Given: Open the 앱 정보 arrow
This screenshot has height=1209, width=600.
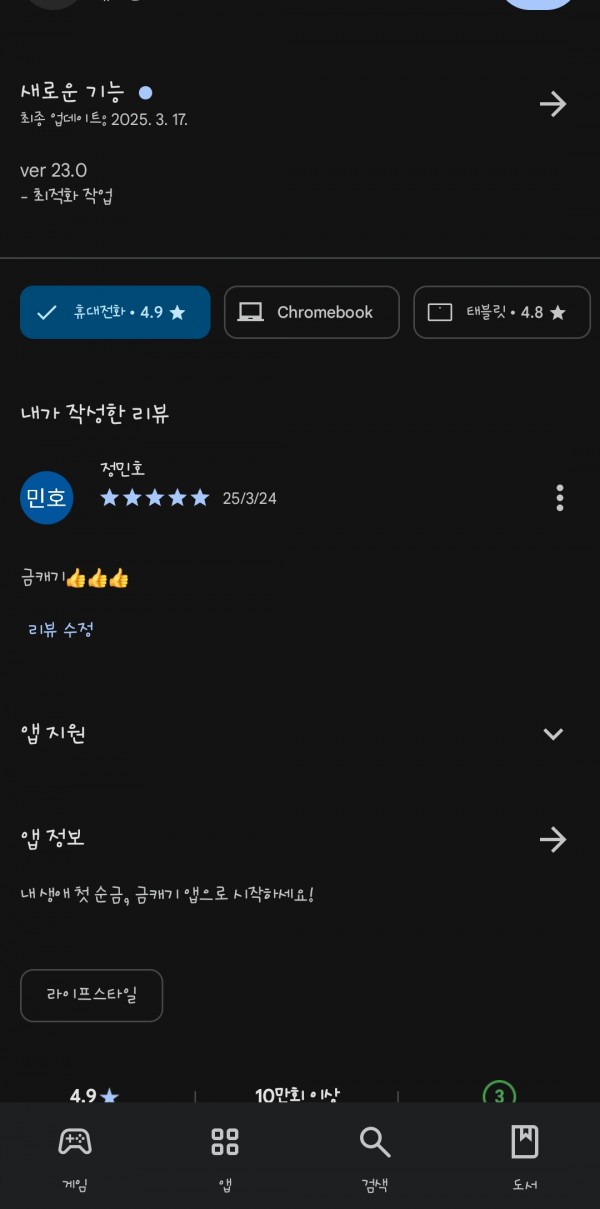Looking at the screenshot, I should point(553,839).
